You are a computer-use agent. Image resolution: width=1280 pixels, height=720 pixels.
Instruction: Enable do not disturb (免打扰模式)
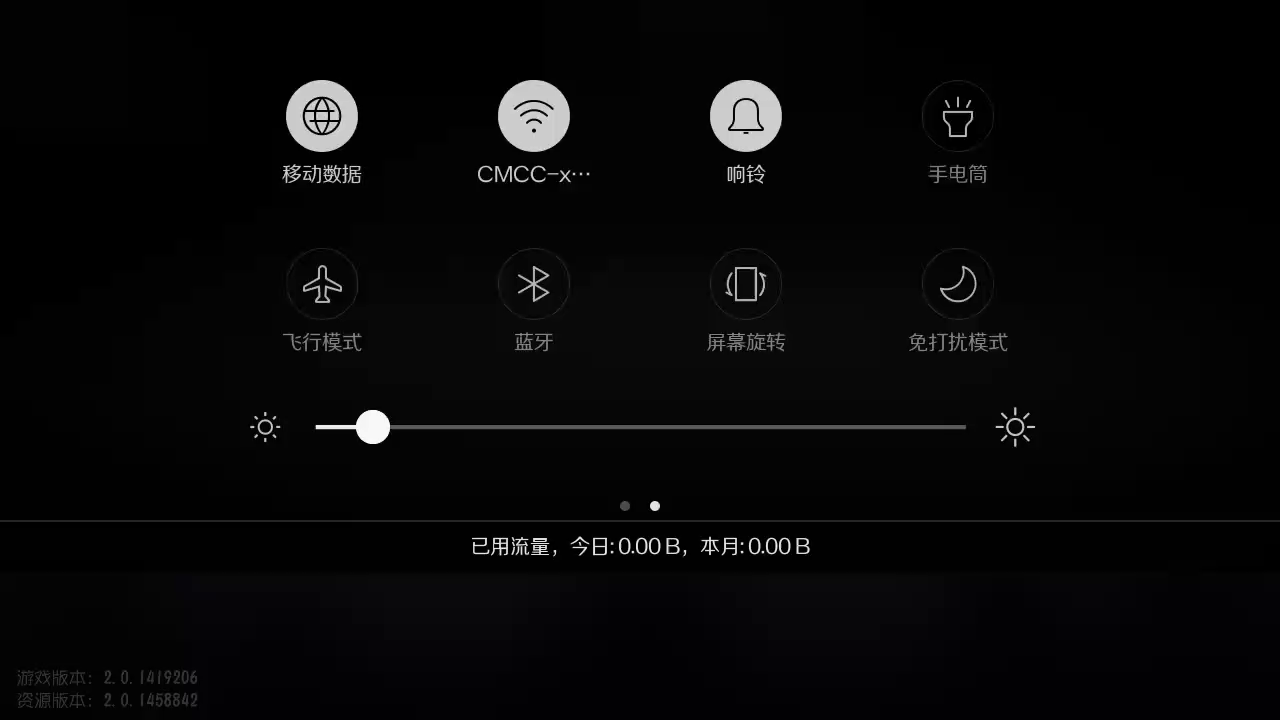click(x=958, y=284)
